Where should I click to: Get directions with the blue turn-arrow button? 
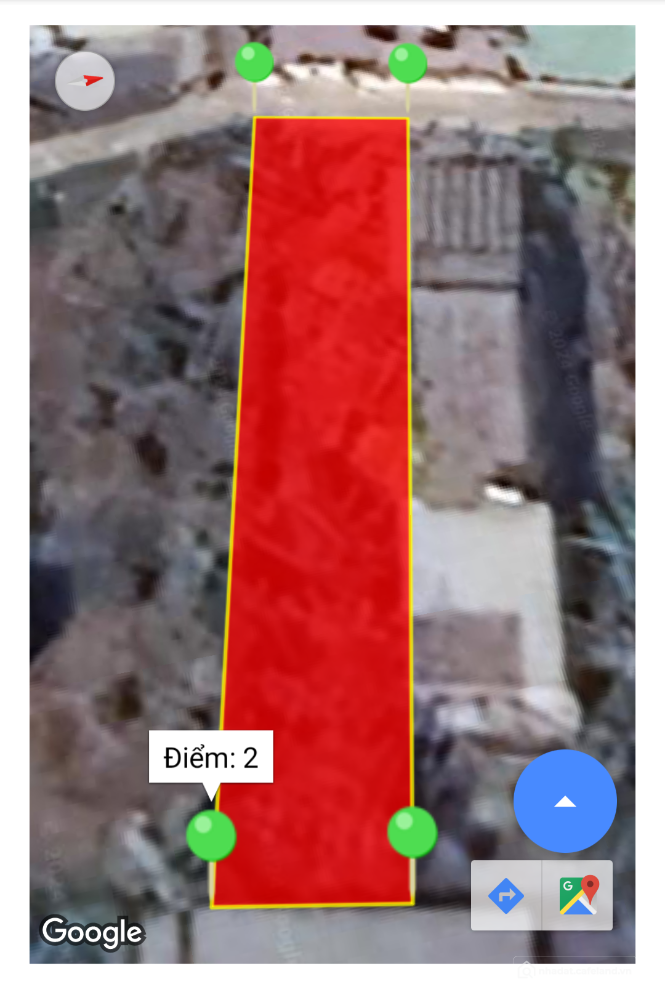click(x=506, y=895)
